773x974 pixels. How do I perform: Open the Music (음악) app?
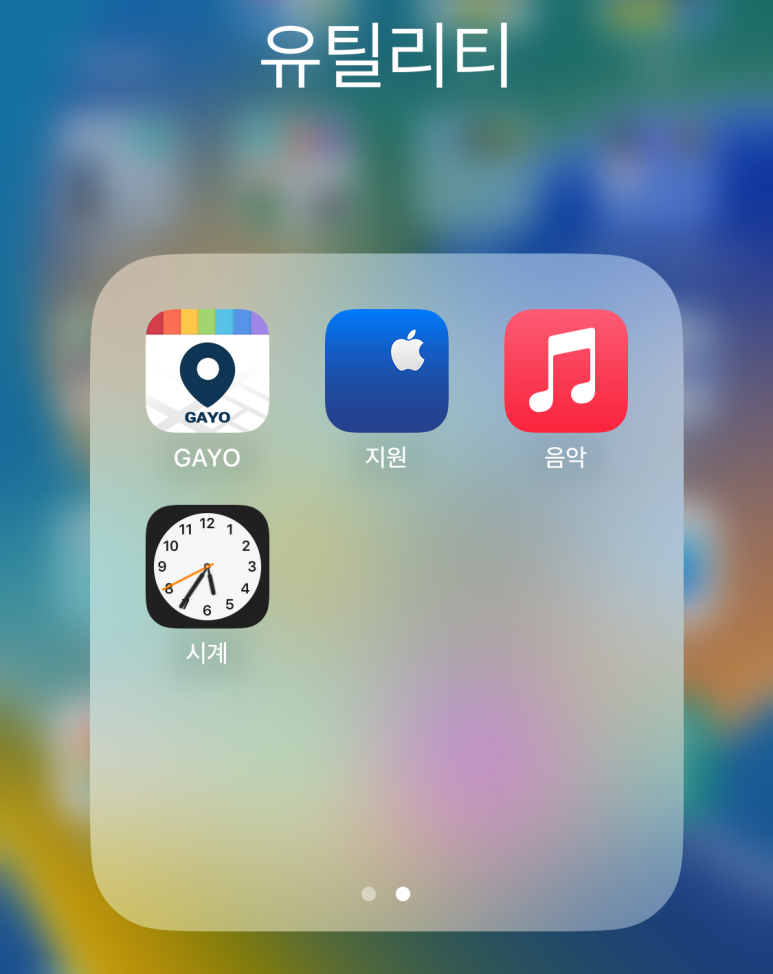pos(565,371)
